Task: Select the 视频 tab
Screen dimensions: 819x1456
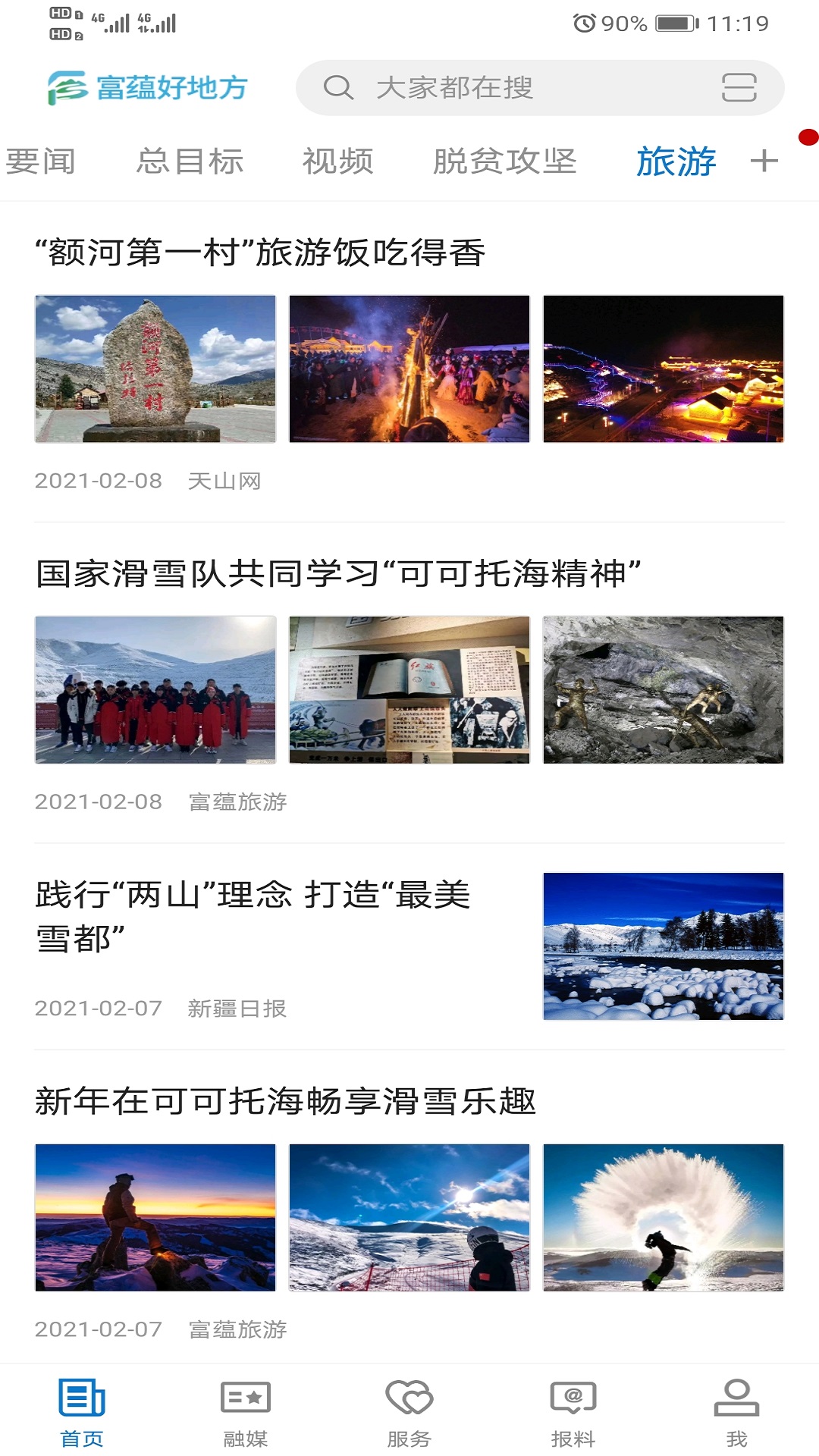Action: click(337, 162)
